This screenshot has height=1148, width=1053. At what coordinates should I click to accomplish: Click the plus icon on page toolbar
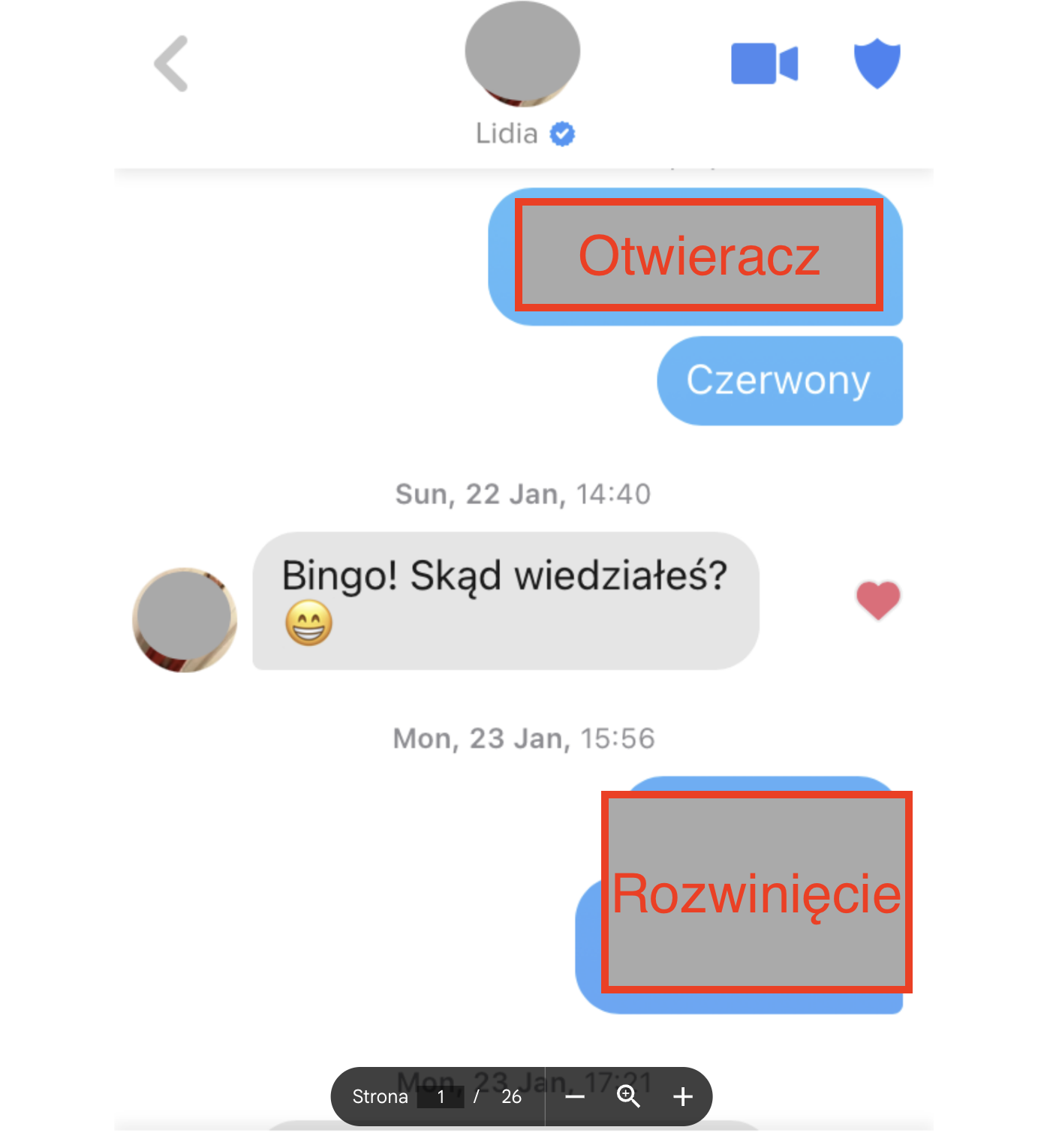[682, 1096]
